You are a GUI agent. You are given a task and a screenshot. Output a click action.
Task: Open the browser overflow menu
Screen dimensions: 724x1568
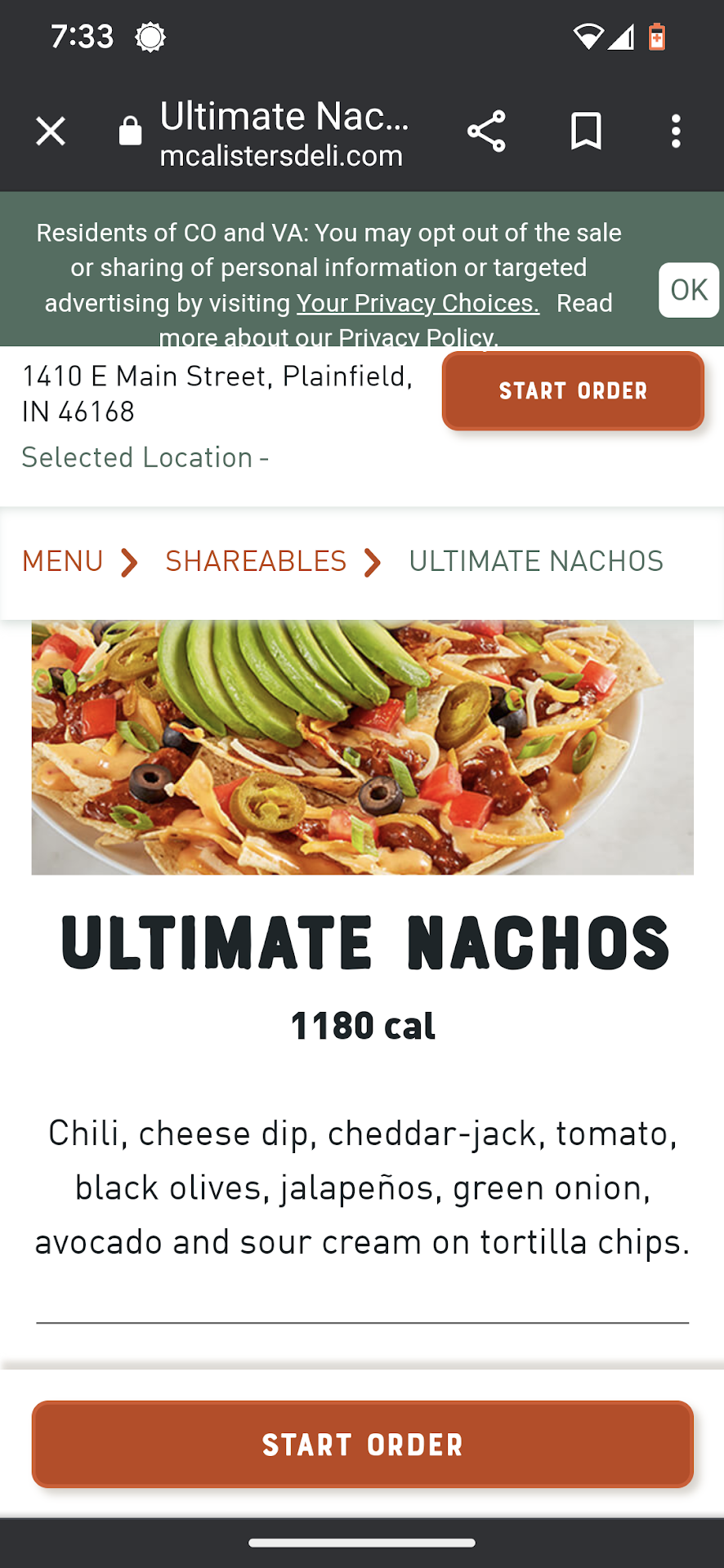click(x=676, y=131)
